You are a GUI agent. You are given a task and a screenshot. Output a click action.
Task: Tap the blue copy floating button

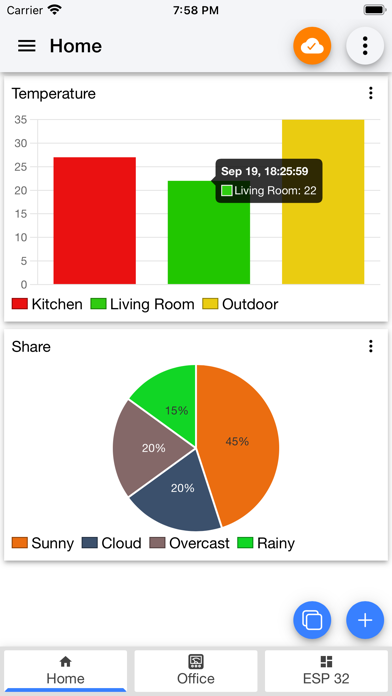(x=312, y=620)
